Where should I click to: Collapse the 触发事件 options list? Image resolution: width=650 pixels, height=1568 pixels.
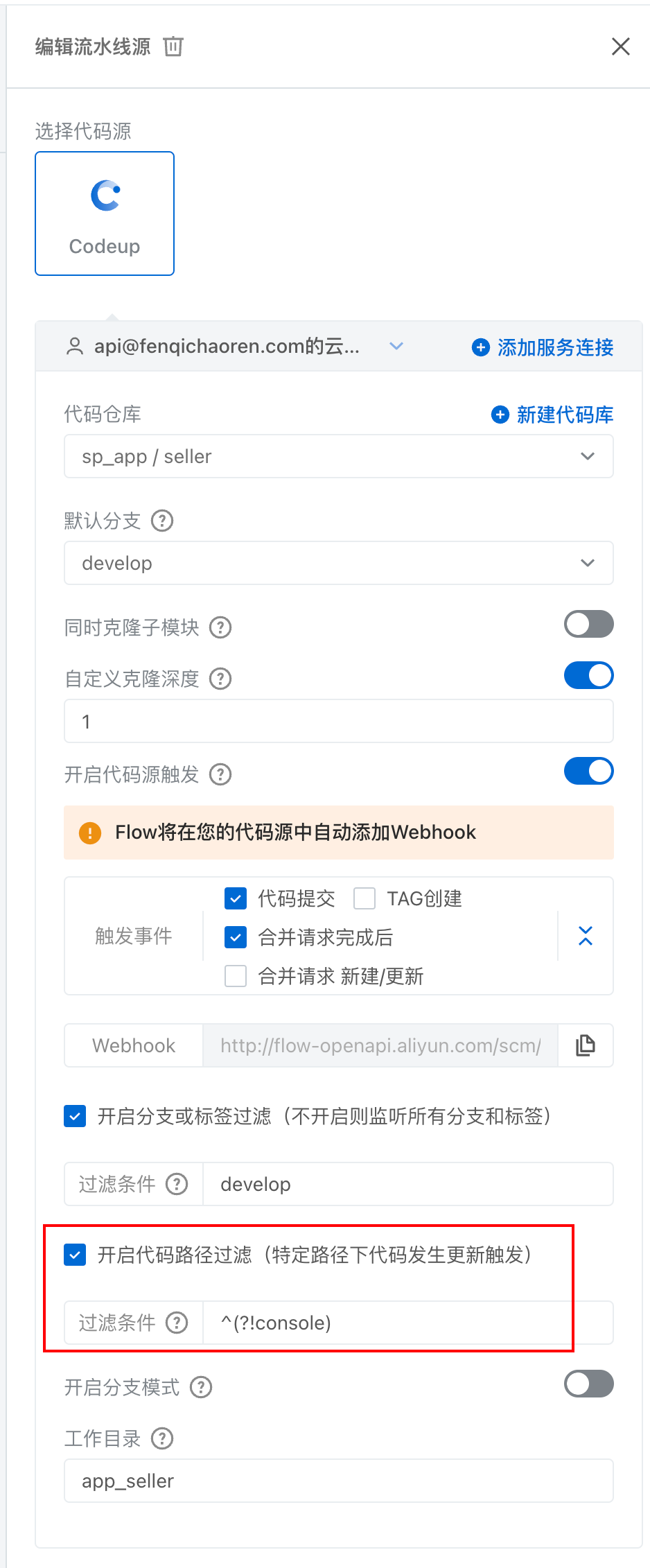tap(586, 936)
